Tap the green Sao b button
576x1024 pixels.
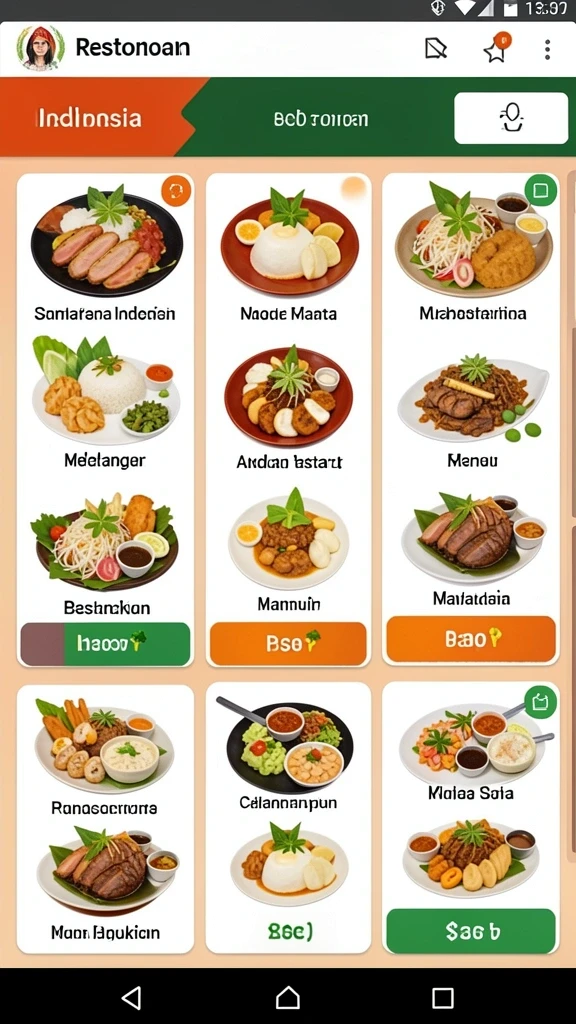tap(471, 931)
